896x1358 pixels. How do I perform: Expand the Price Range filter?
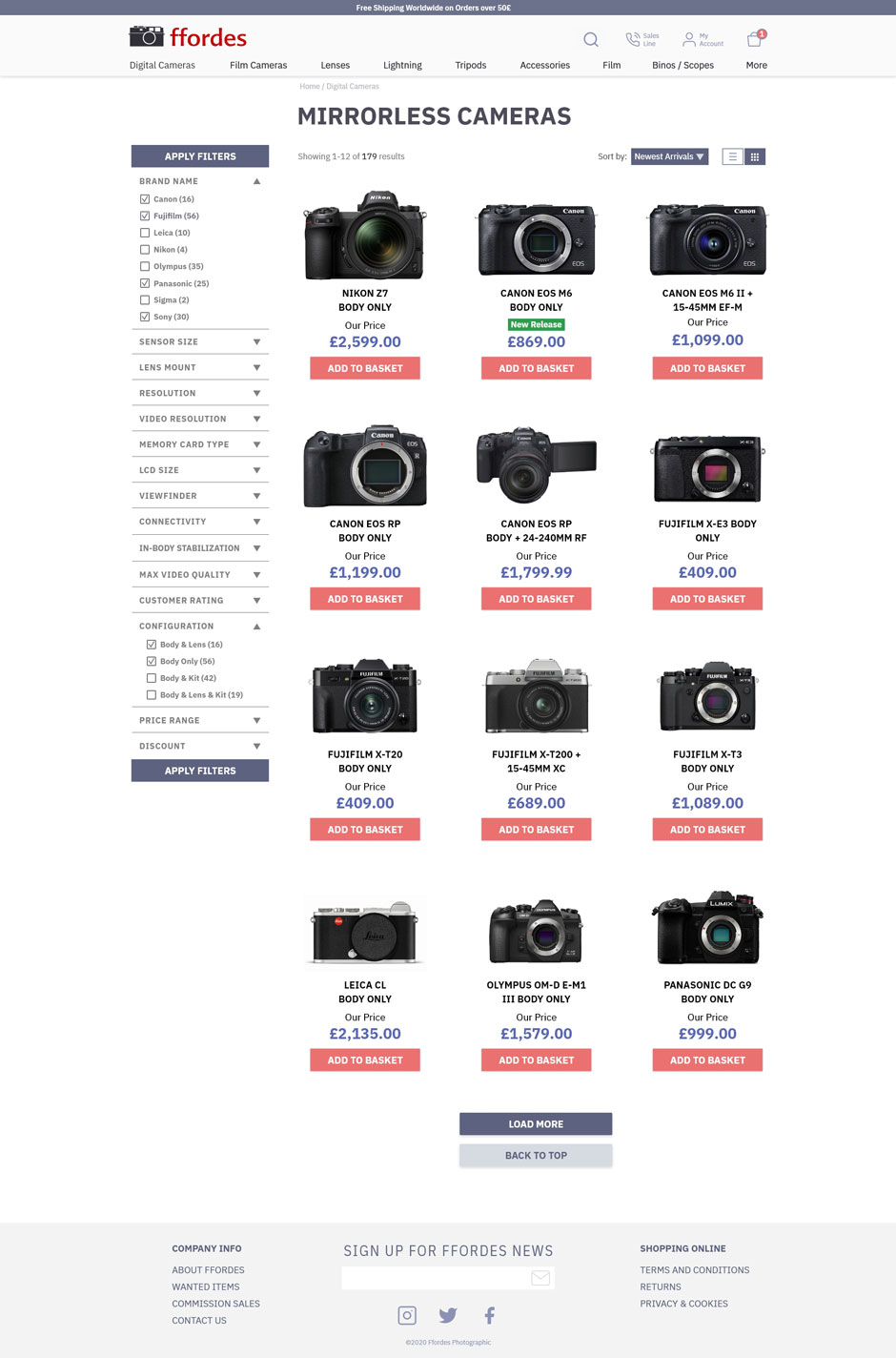click(x=199, y=720)
